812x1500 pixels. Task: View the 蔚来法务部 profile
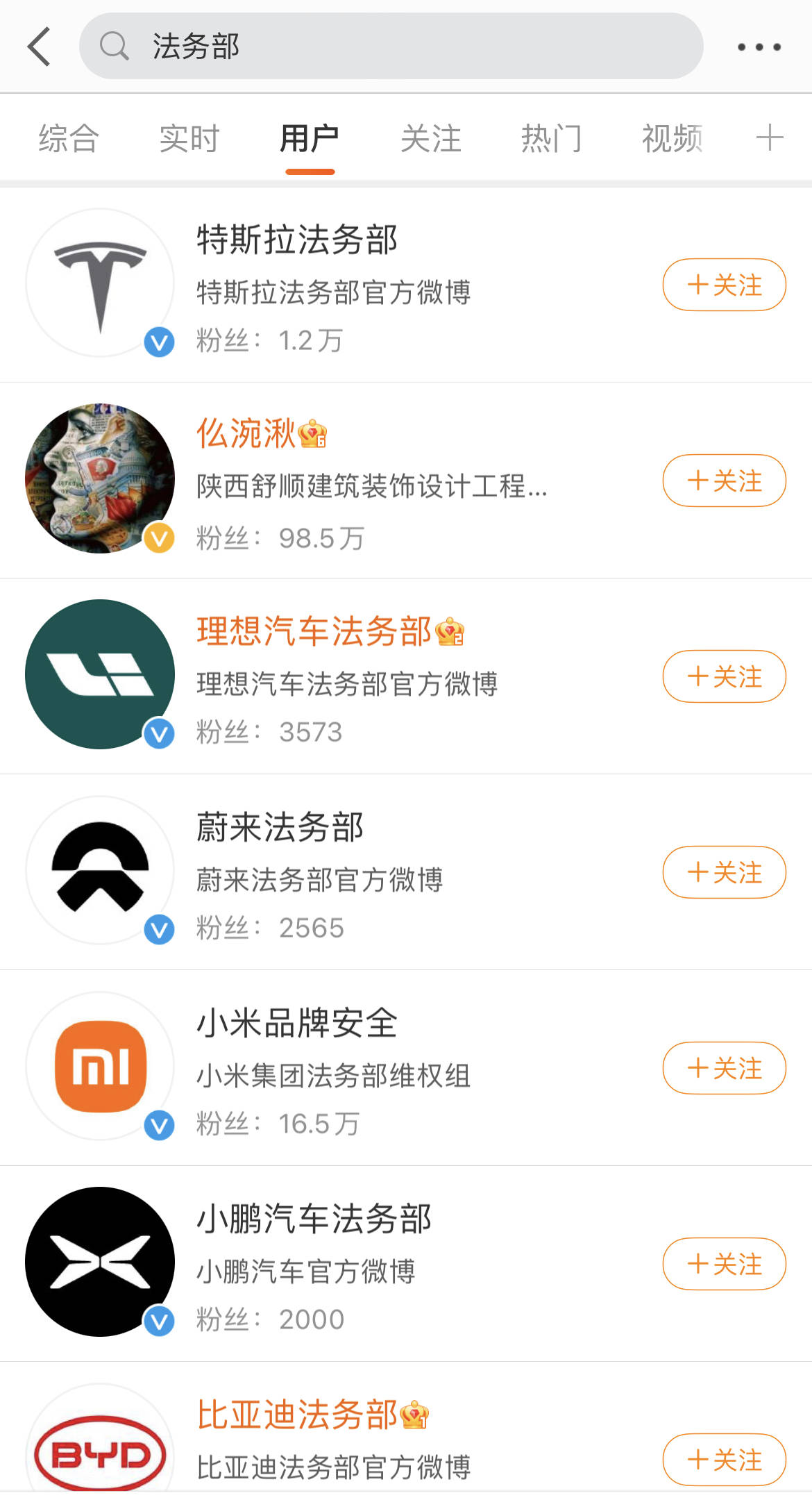(x=280, y=828)
